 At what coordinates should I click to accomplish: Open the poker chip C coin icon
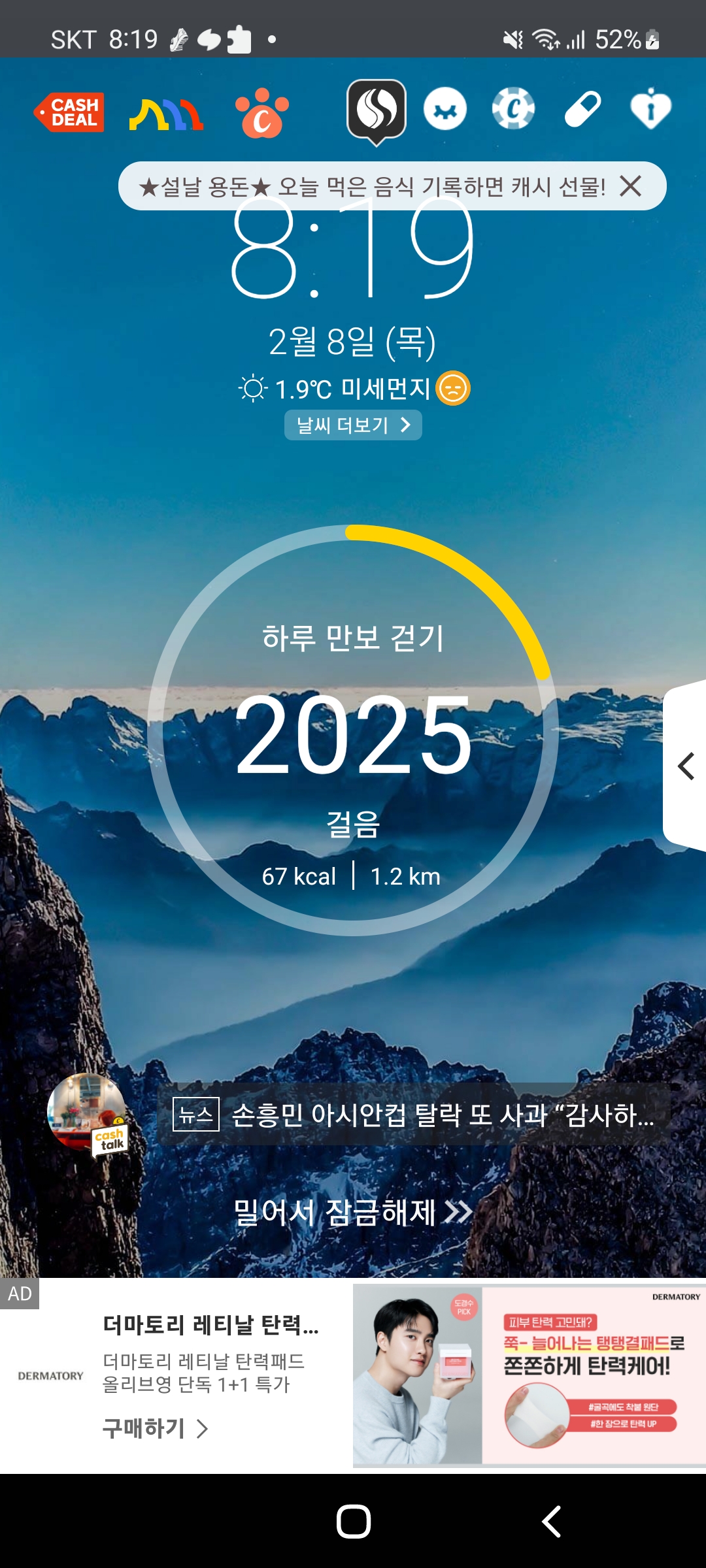(513, 109)
